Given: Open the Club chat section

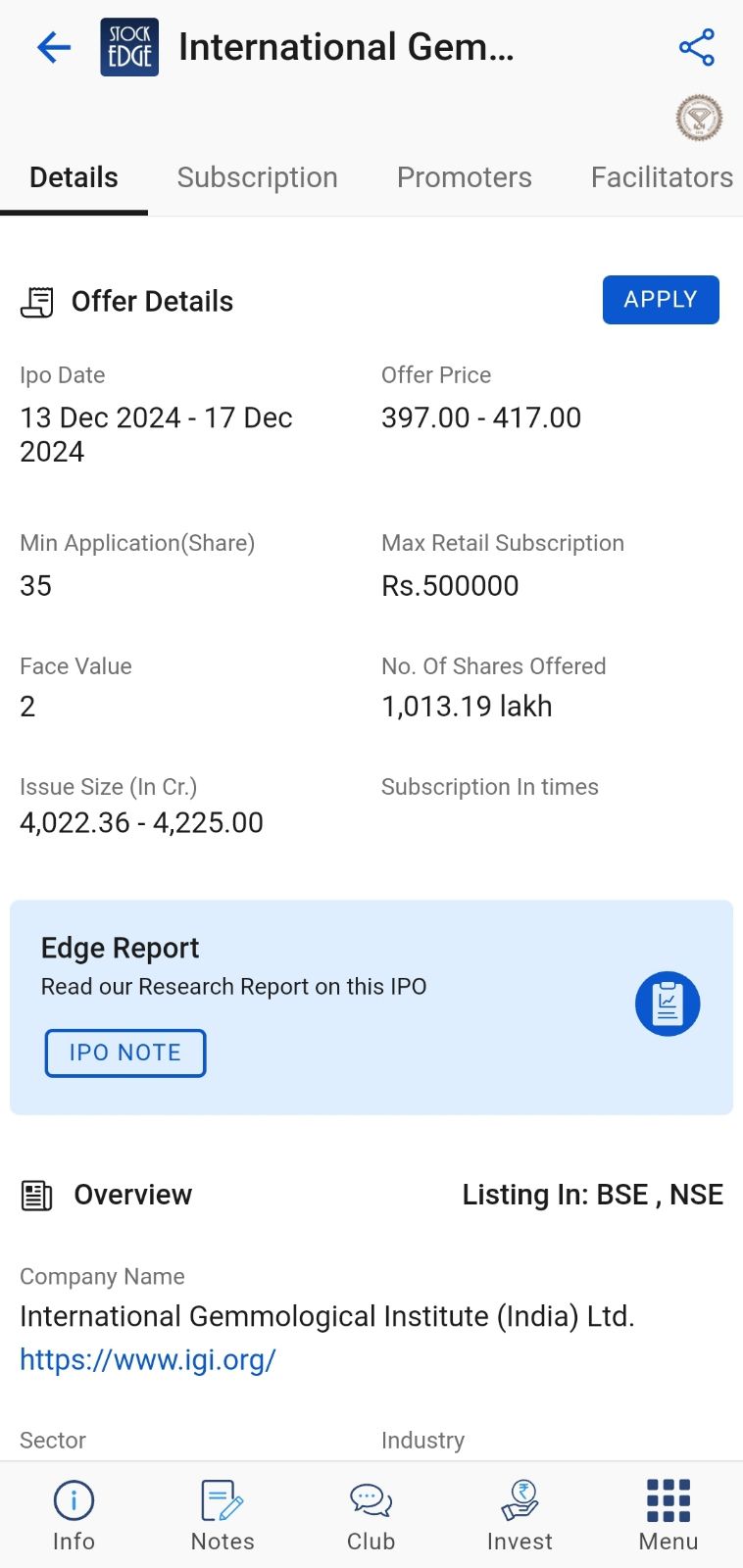Looking at the screenshot, I should (x=371, y=1514).
